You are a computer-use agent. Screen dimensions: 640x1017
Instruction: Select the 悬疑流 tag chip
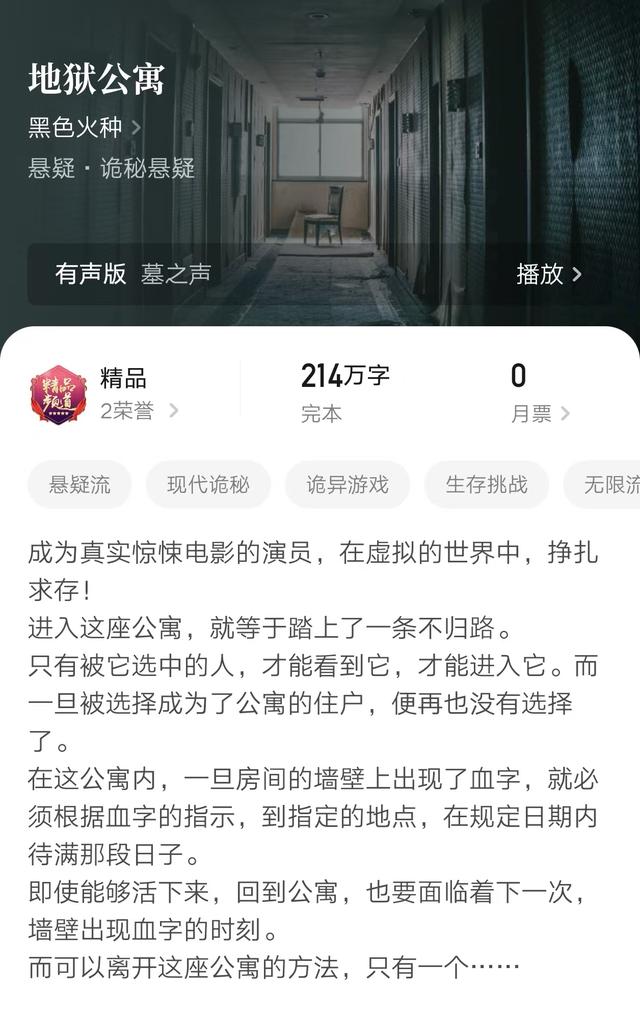pos(80,486)
